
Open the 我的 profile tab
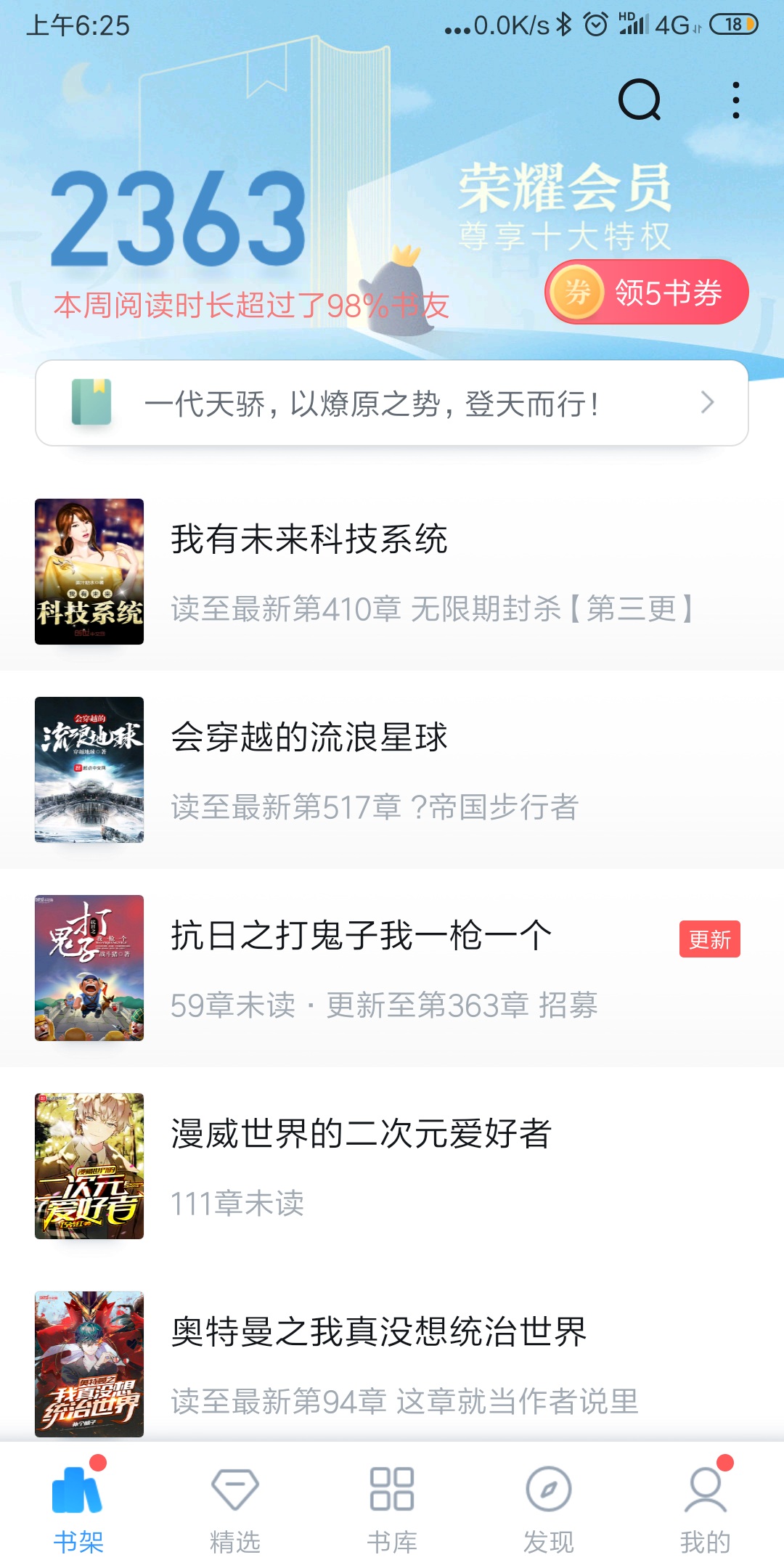(x=705, y=1507)
